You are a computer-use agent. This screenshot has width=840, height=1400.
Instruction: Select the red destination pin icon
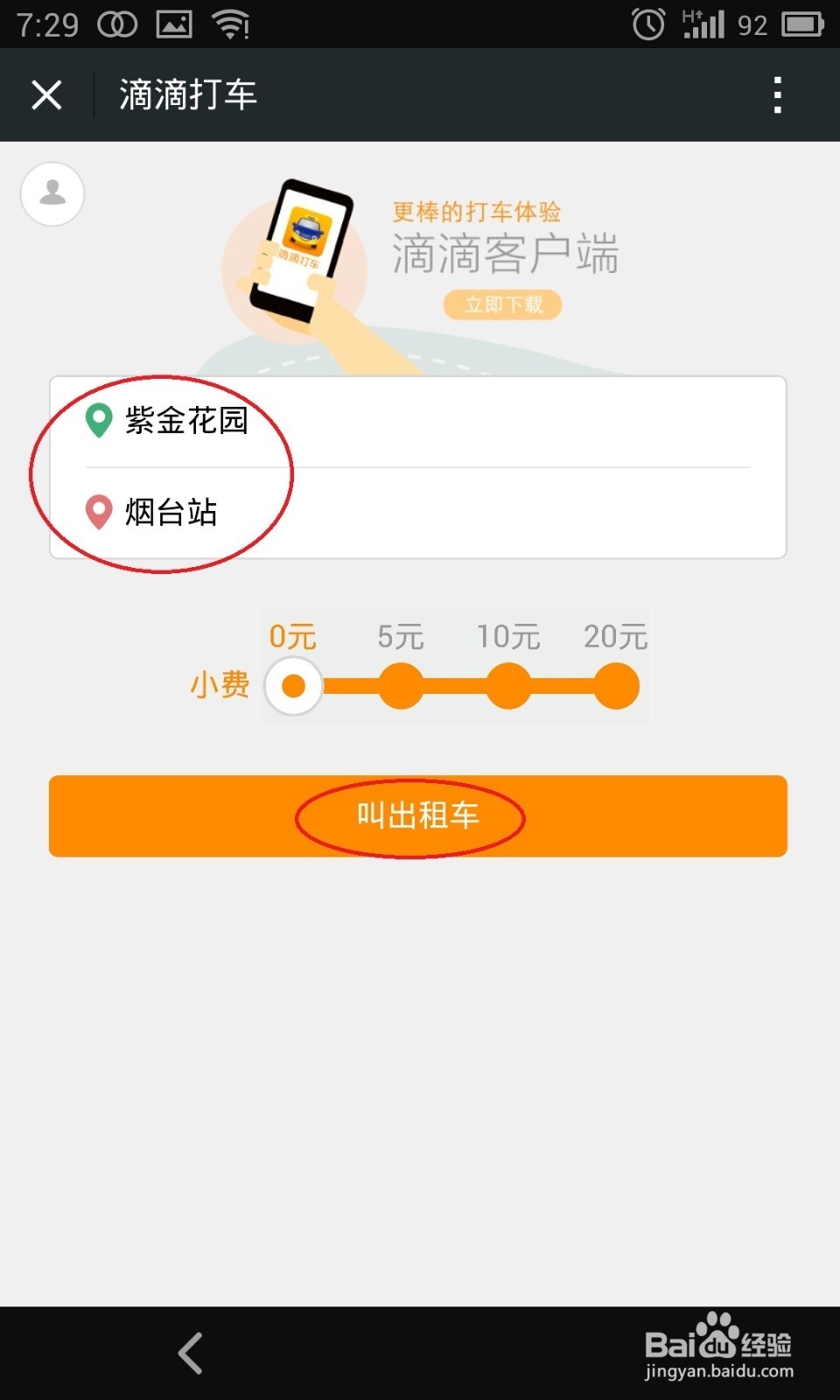[99, 514]
